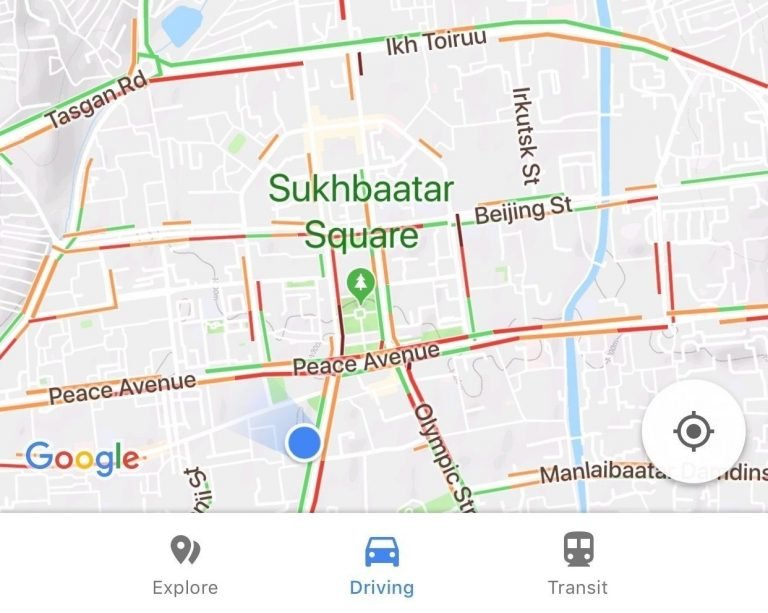
Task: Open the Driving tab
Action: 382,565
